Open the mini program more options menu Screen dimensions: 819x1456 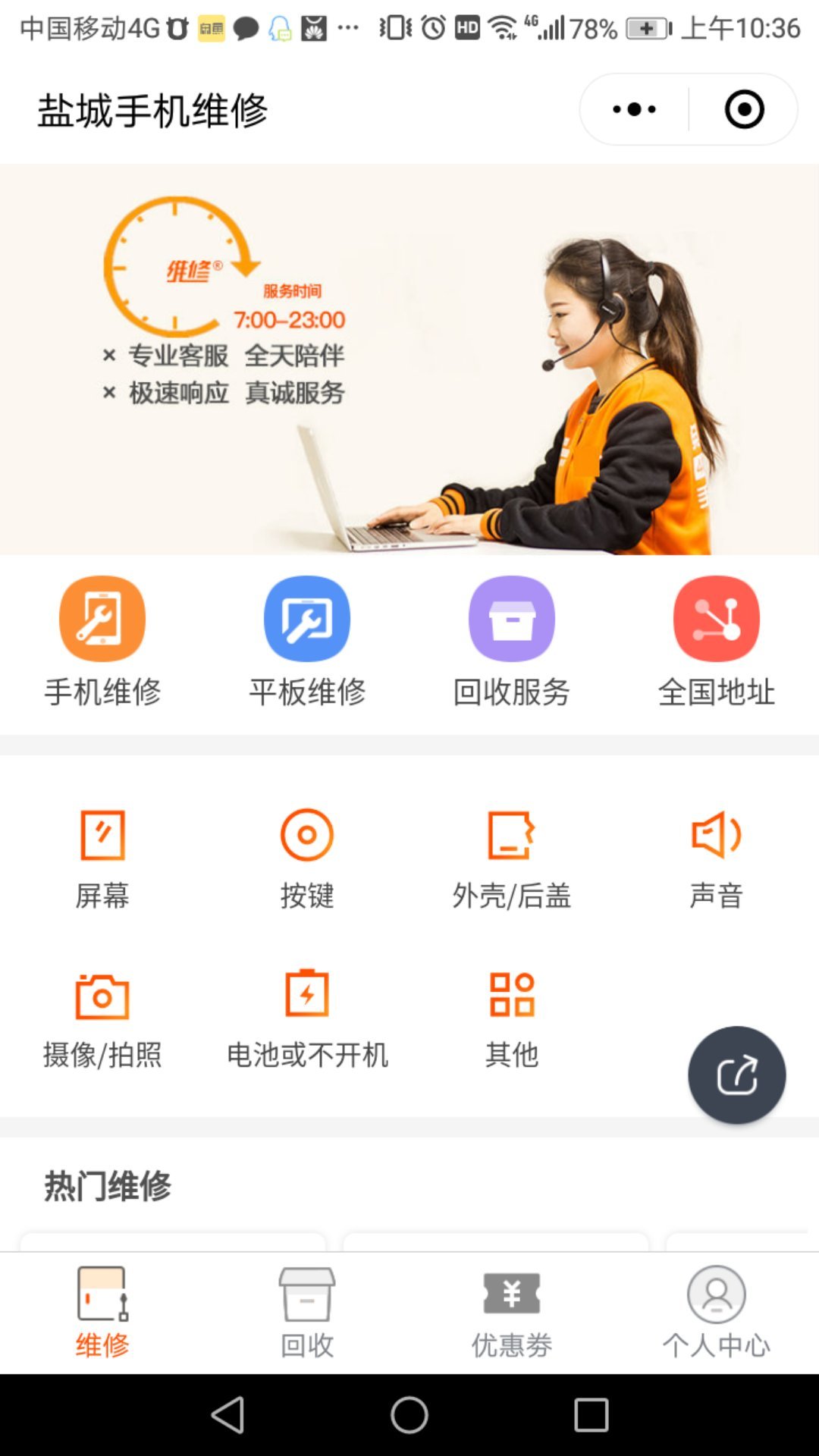634,109
